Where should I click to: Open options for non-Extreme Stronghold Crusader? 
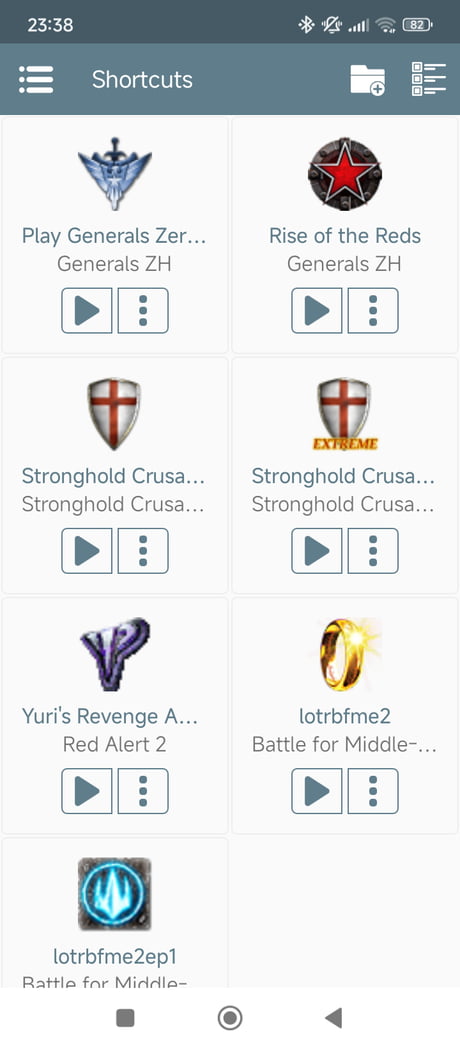tap(143, 551)
